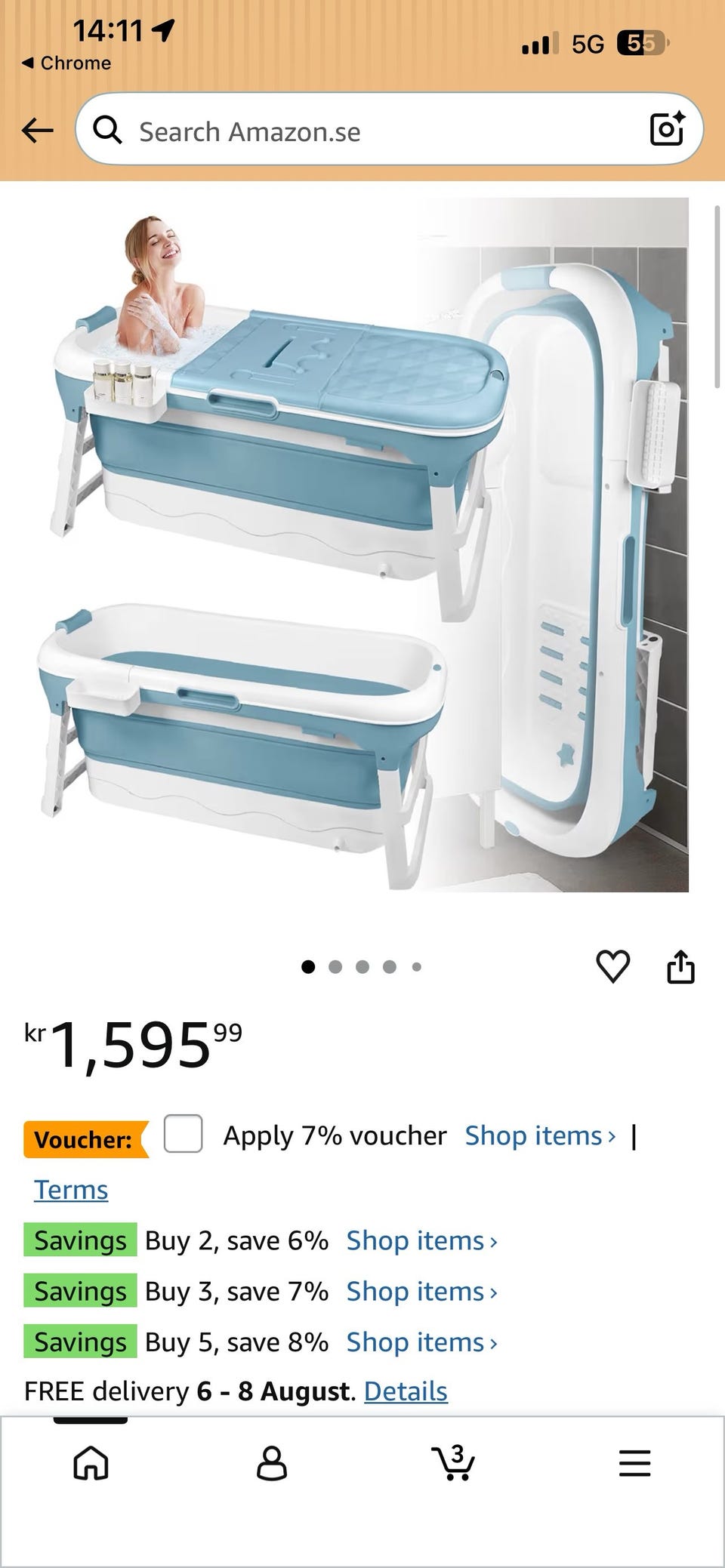The width and height of the screenshot is (725, 1568).
Task: Open the shopping cart with 3 items
Action: (x=453, y=1462)
